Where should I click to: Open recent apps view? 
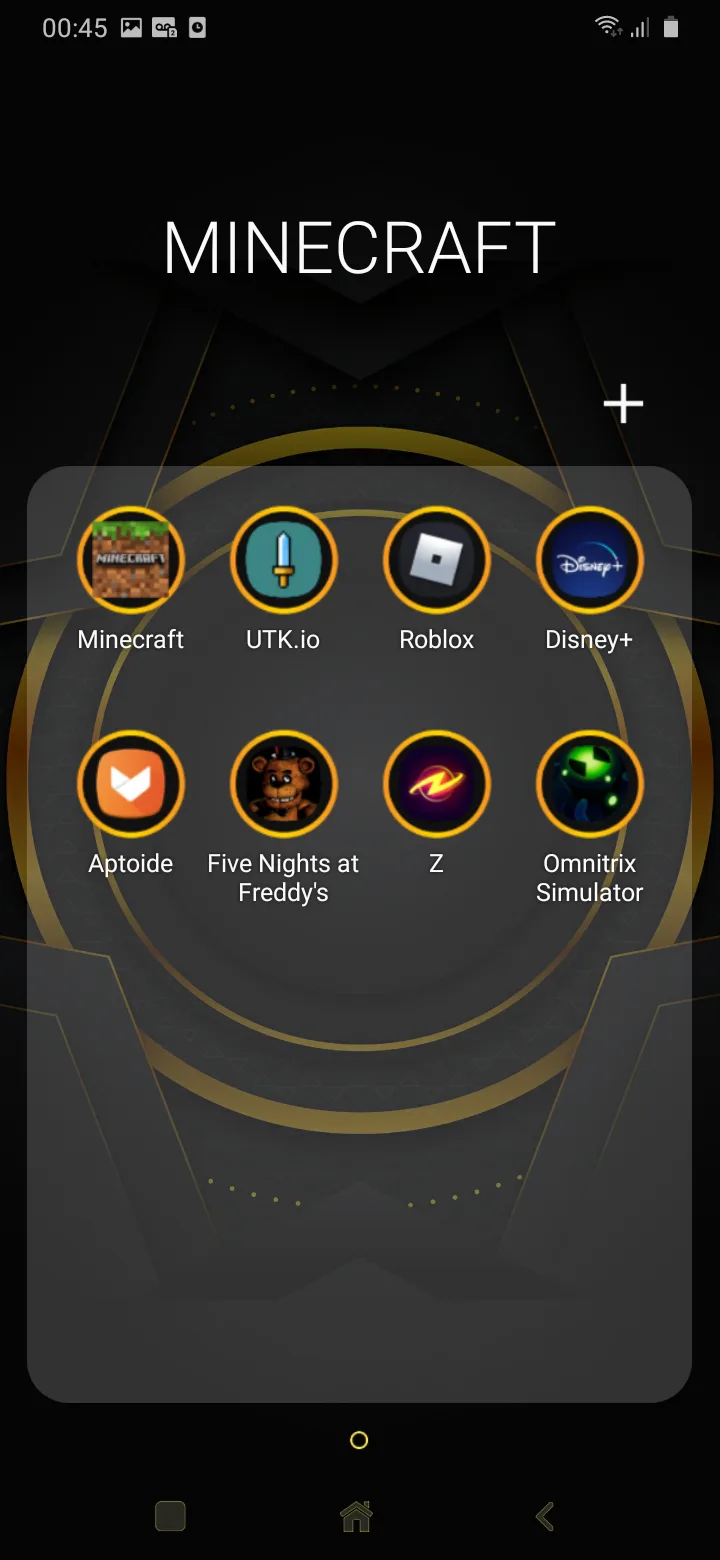(170, 1517)
